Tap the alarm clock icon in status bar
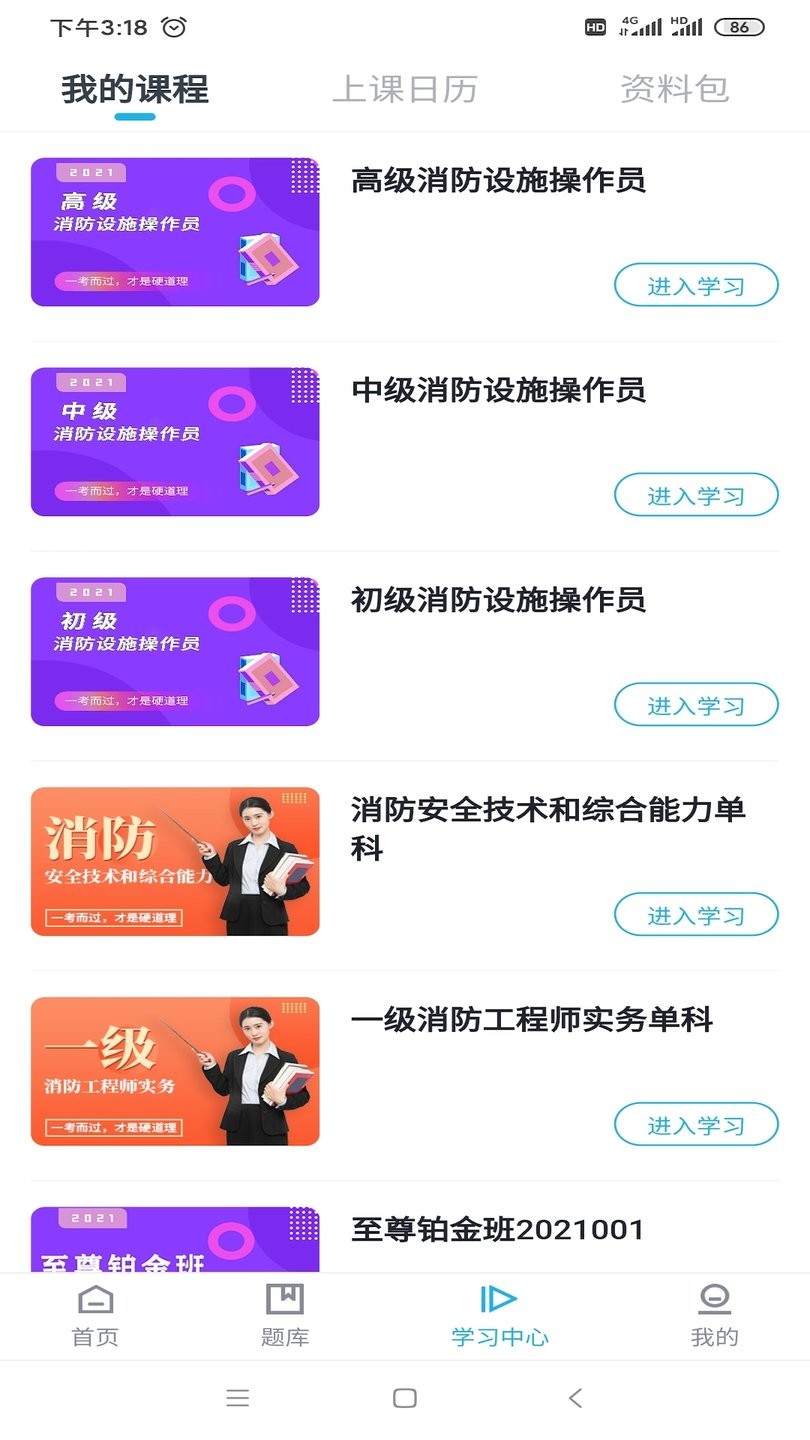This screenshot has height=1440, width=810. 176,27
